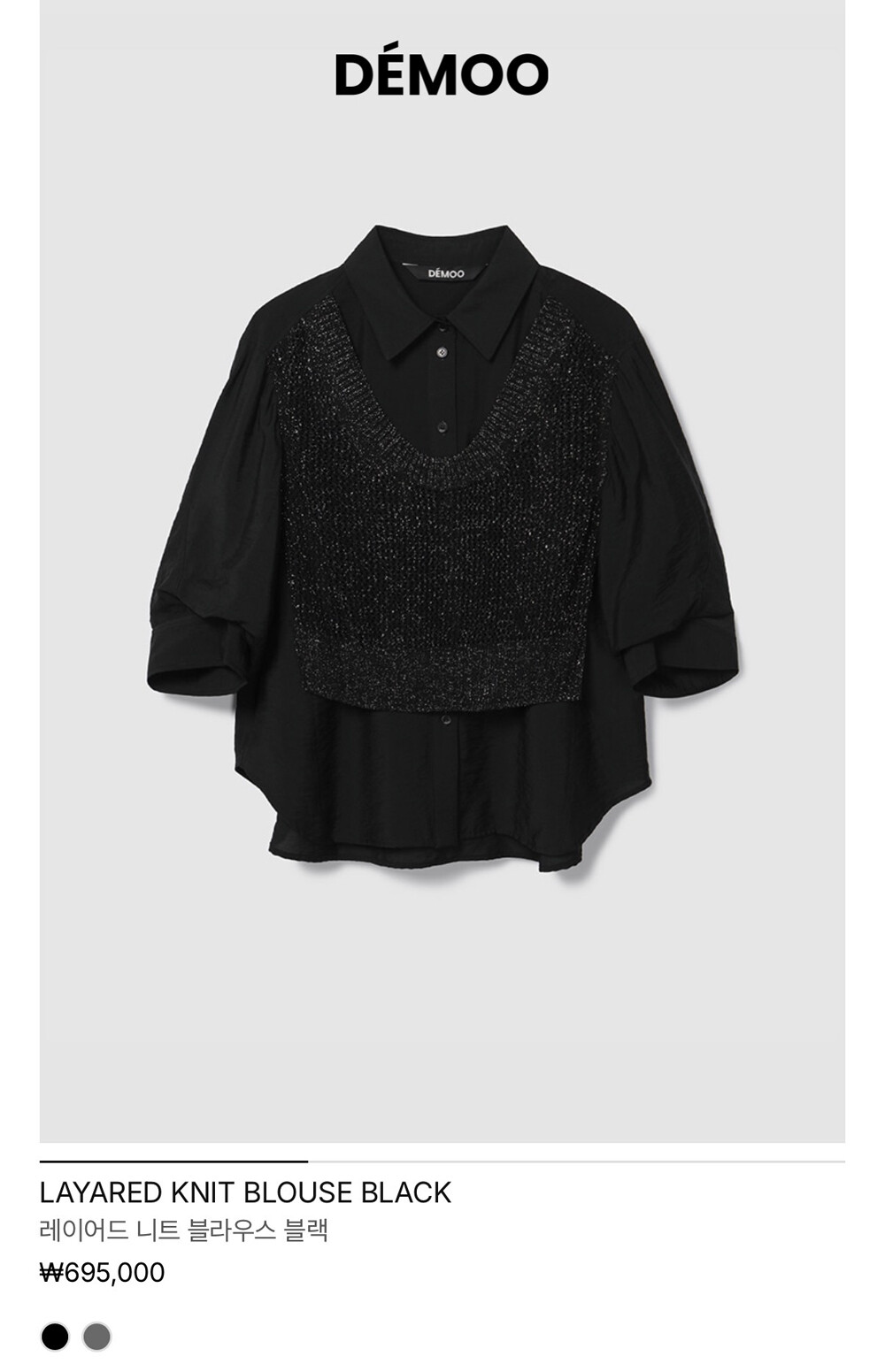The height and width of the screenshot is (1372, 885).
Task: Open the Layared Knit Blouse product image
Action: point(442,571)
